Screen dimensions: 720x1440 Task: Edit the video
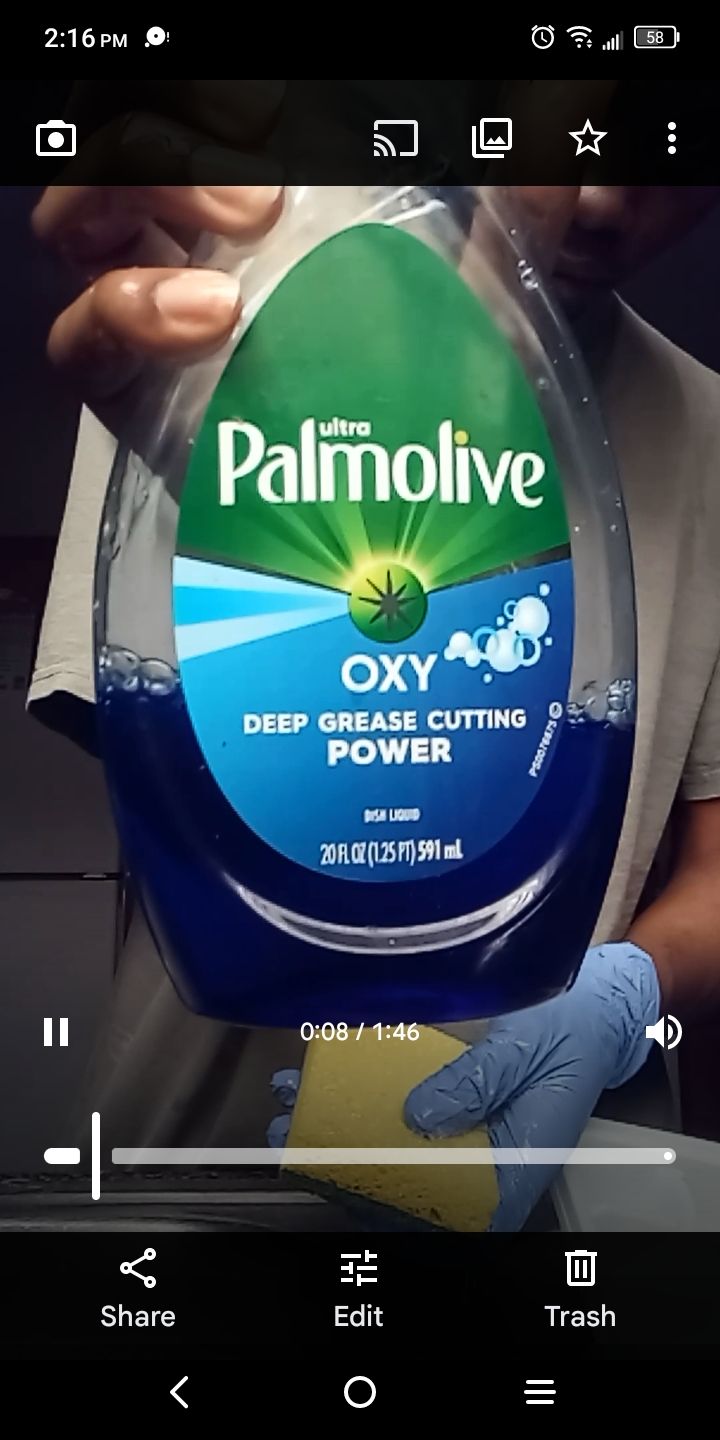click(359, 1289)
